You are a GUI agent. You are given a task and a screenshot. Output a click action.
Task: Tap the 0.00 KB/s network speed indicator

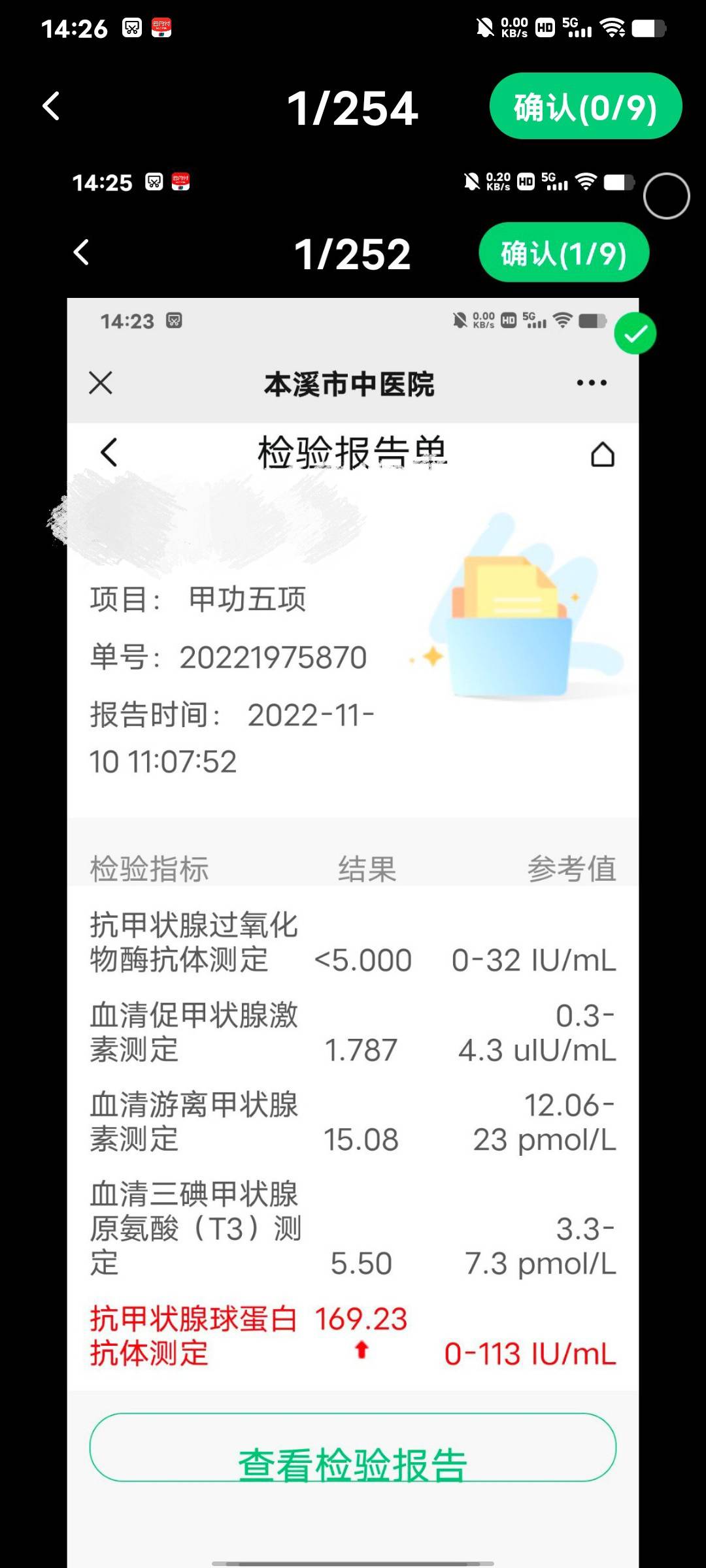pyautogui.click(x=514, y=26)
